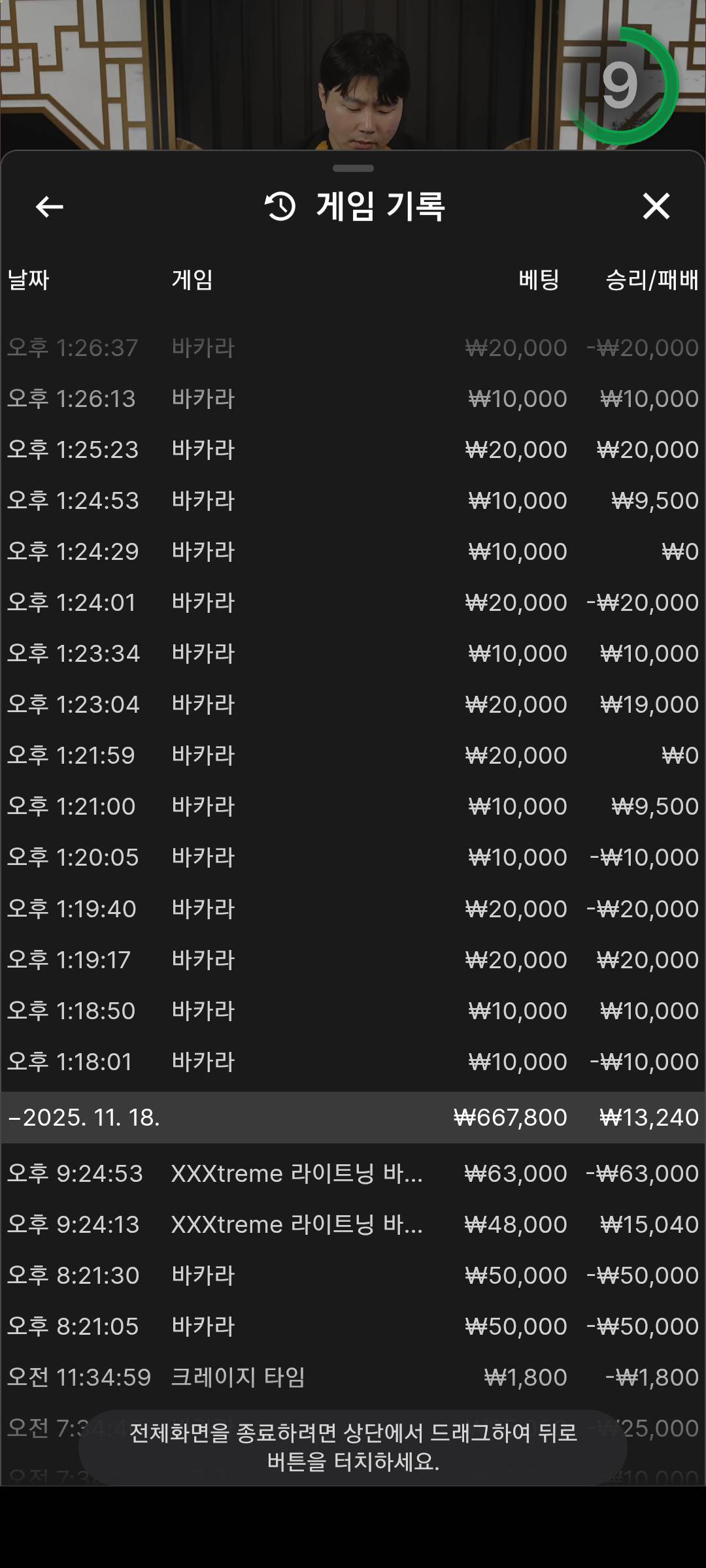Image resolution: width=706 pixels, height=1568 pixels.
Task: Close the 게임 기록 panel
Action: click(656, 206)
